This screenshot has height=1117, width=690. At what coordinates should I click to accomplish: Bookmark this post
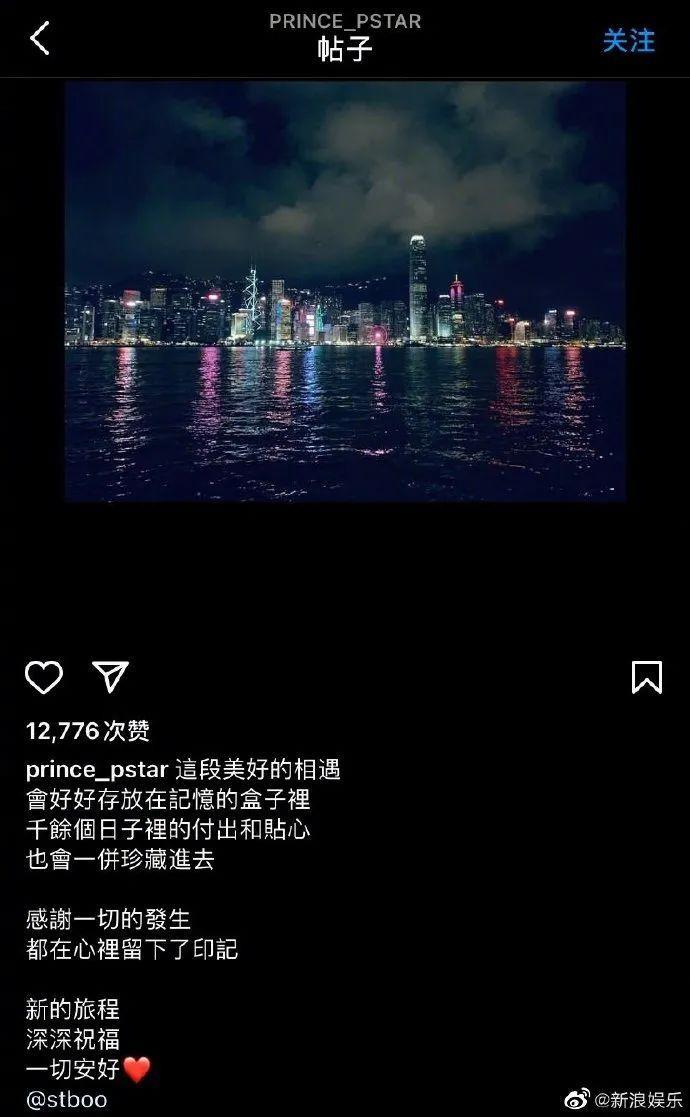click(x=647, y=677)
